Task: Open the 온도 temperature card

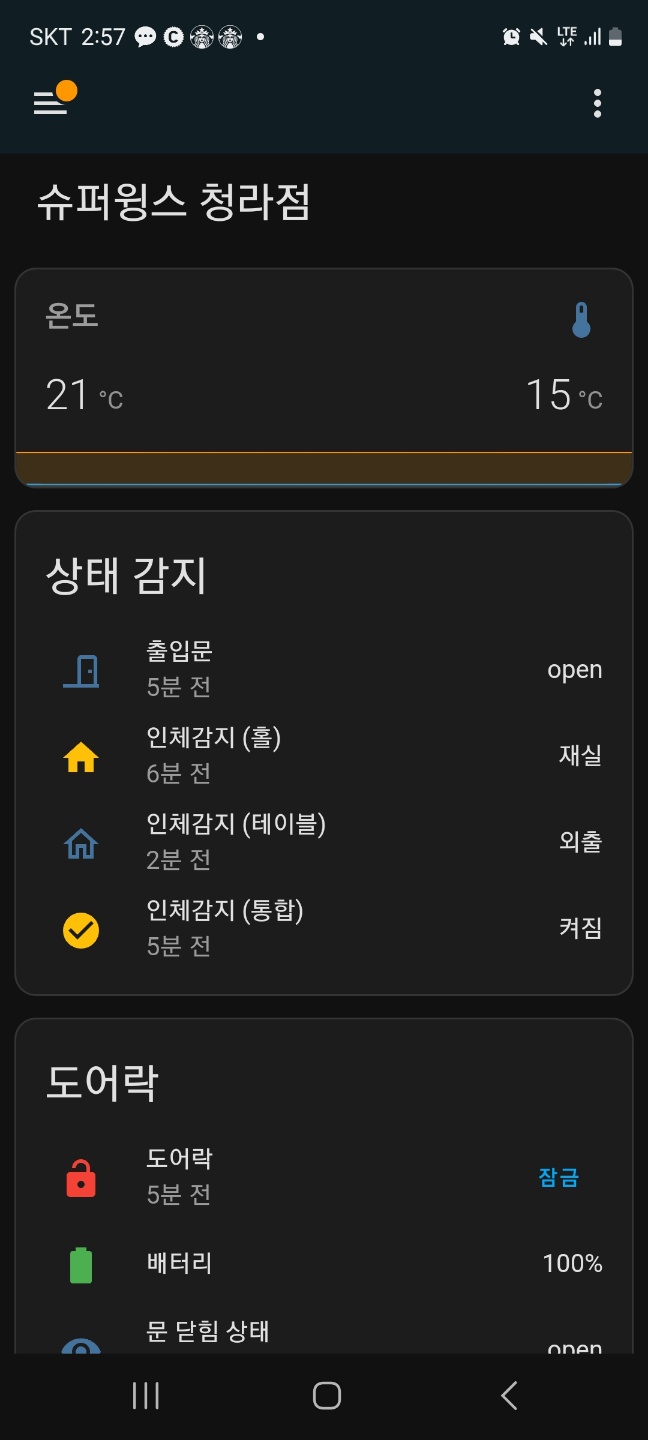Action: [x=323, y=377]
